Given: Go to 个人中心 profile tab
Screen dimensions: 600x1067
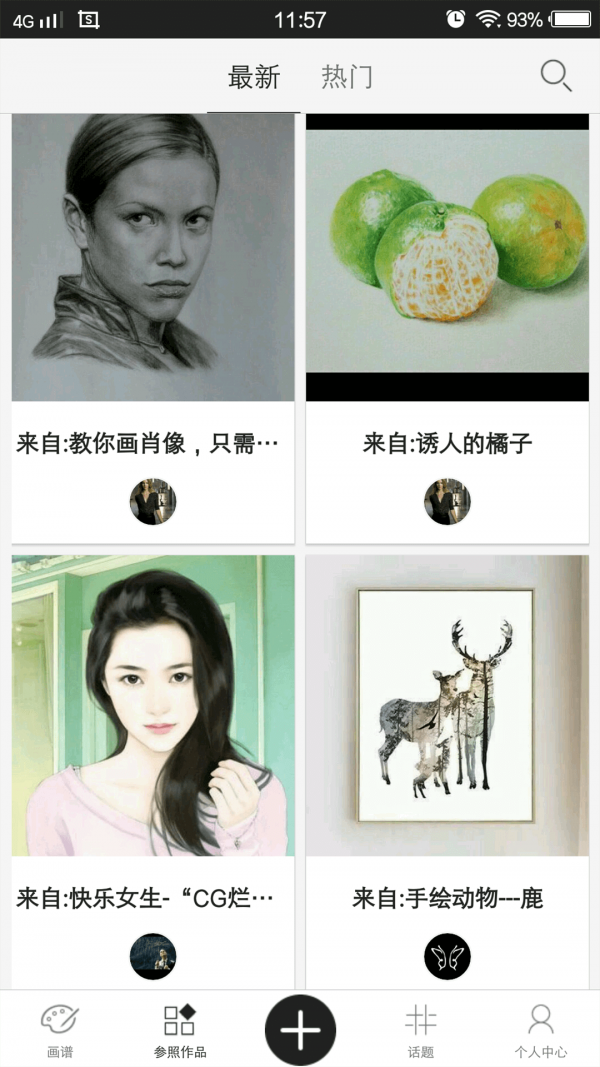Looking at the screenshot, I should pyautogui.click(x=541, y=1031).
